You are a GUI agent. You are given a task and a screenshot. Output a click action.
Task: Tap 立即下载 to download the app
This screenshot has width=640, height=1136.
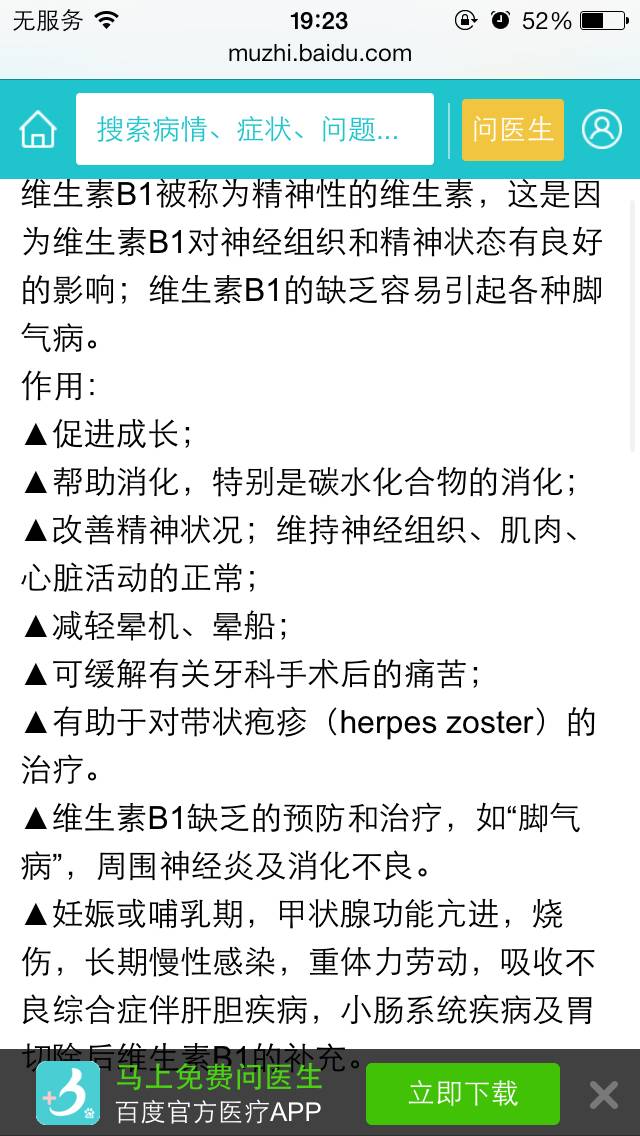[462, 1093]
